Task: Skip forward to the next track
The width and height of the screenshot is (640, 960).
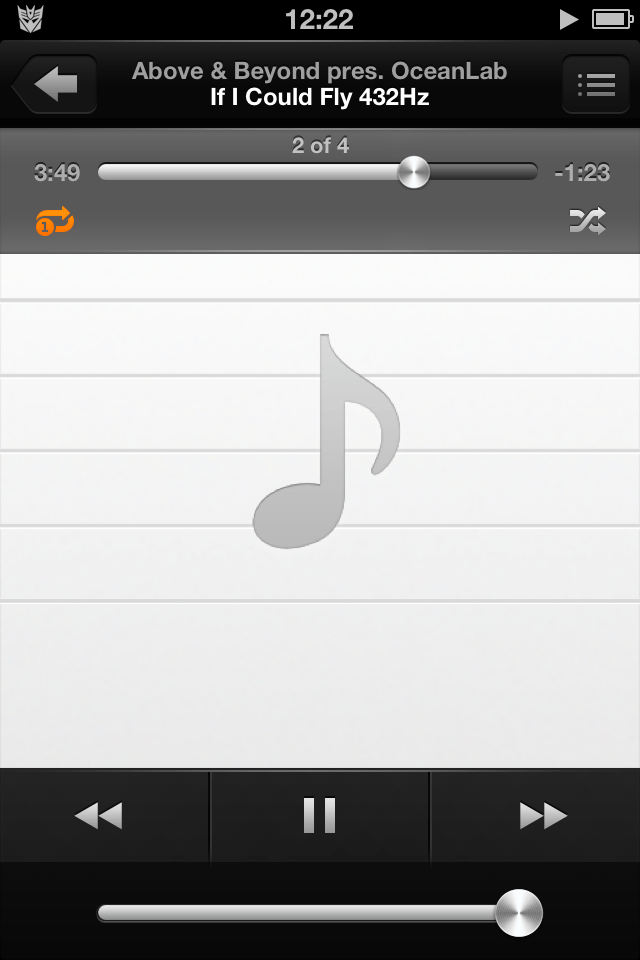Action: click(543, 816)
